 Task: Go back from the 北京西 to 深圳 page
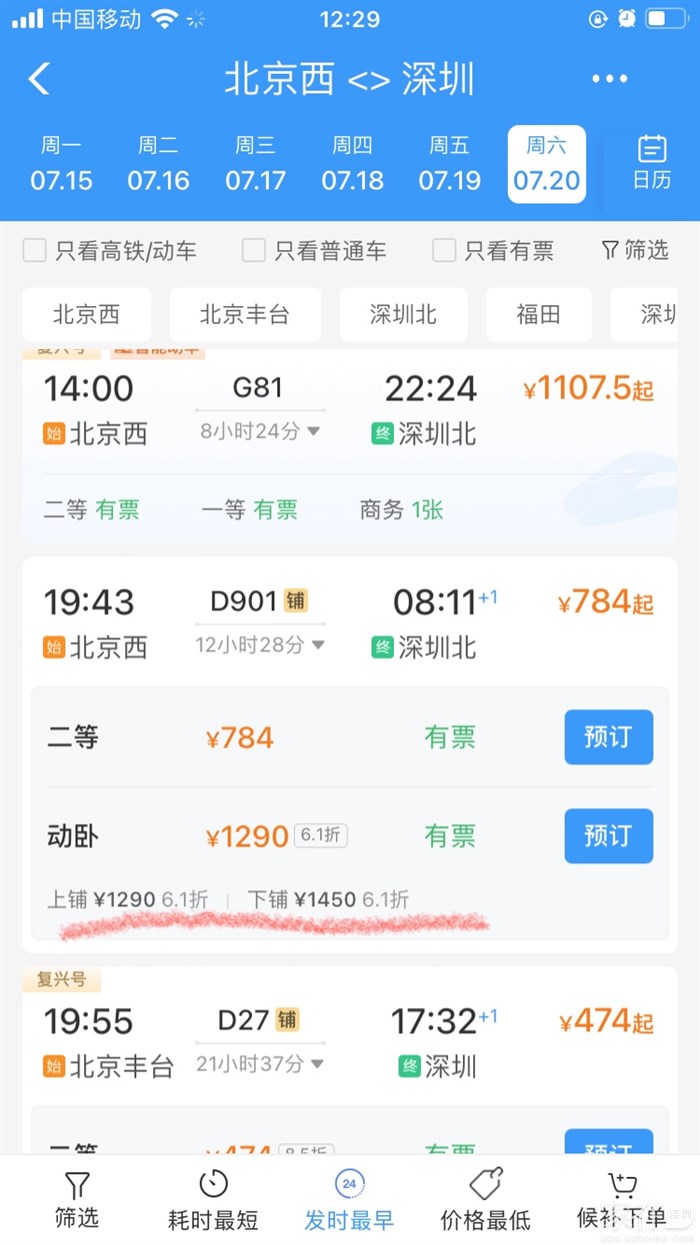[x=39, y=79]
